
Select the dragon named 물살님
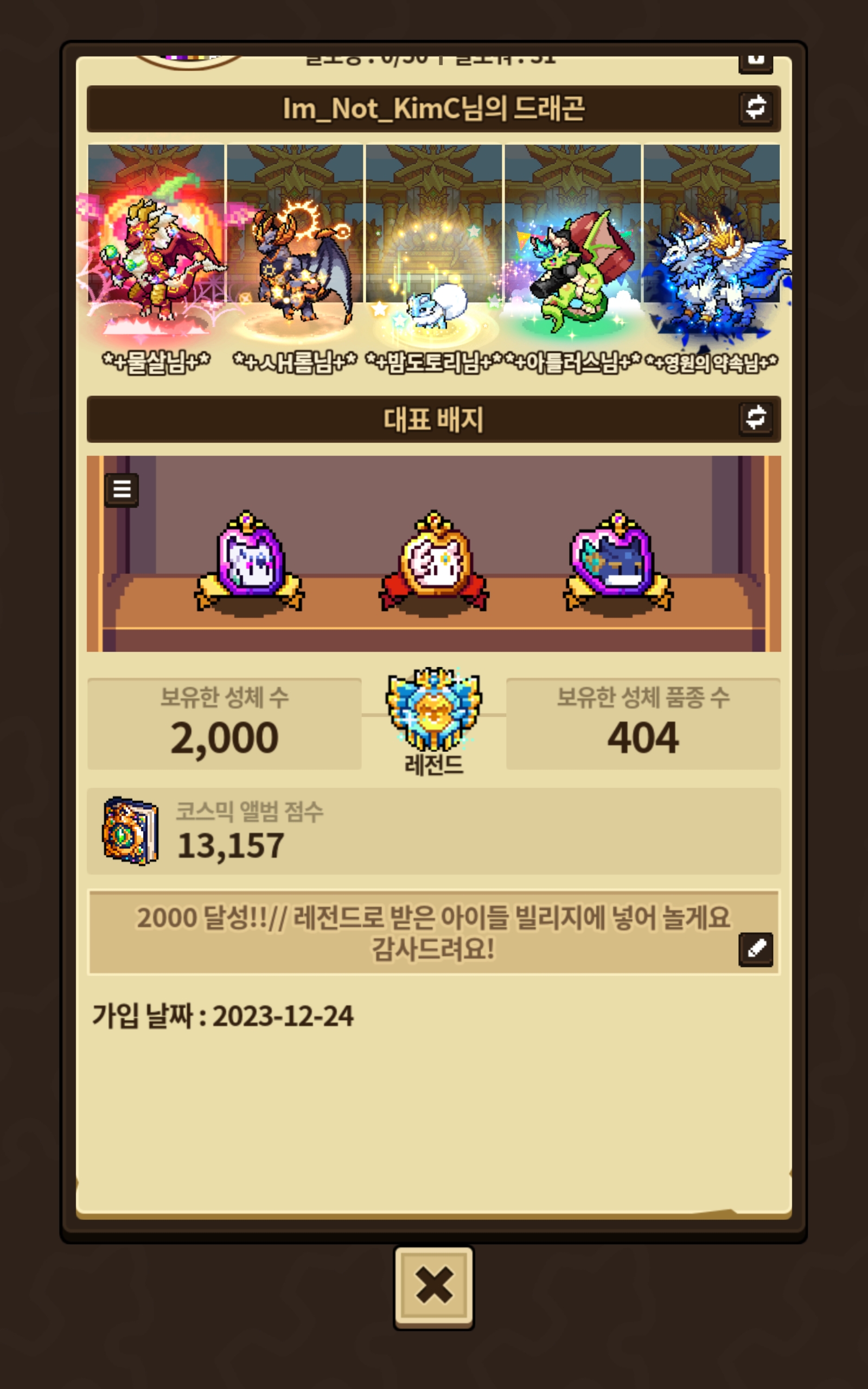pyautogui.click(x=156, y=258)
